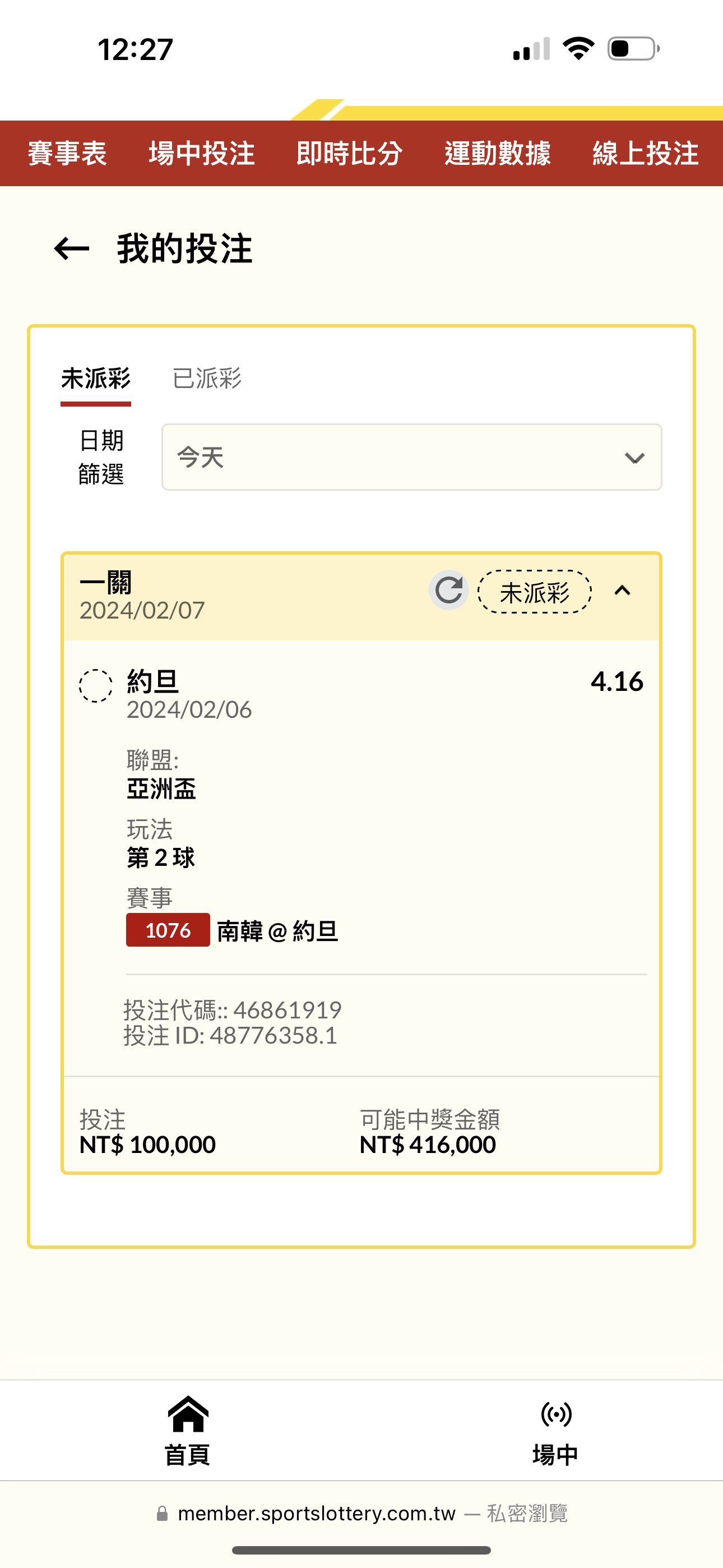Go back from 我的投注 page
Viewport: 723px width, 1568px height.
tap(72, 248)
